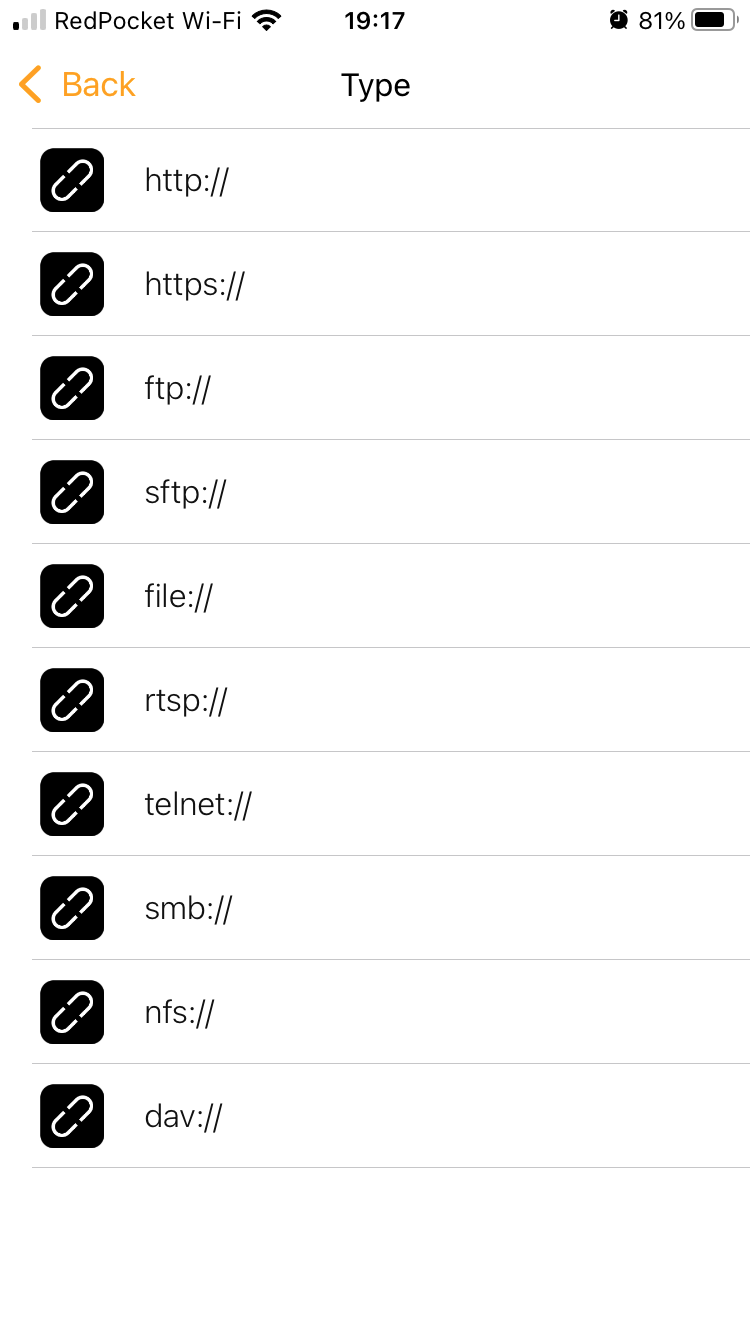This screenshot has width=750, height=1334.
Task: Choose the file:// type
Action: [179, 597]
